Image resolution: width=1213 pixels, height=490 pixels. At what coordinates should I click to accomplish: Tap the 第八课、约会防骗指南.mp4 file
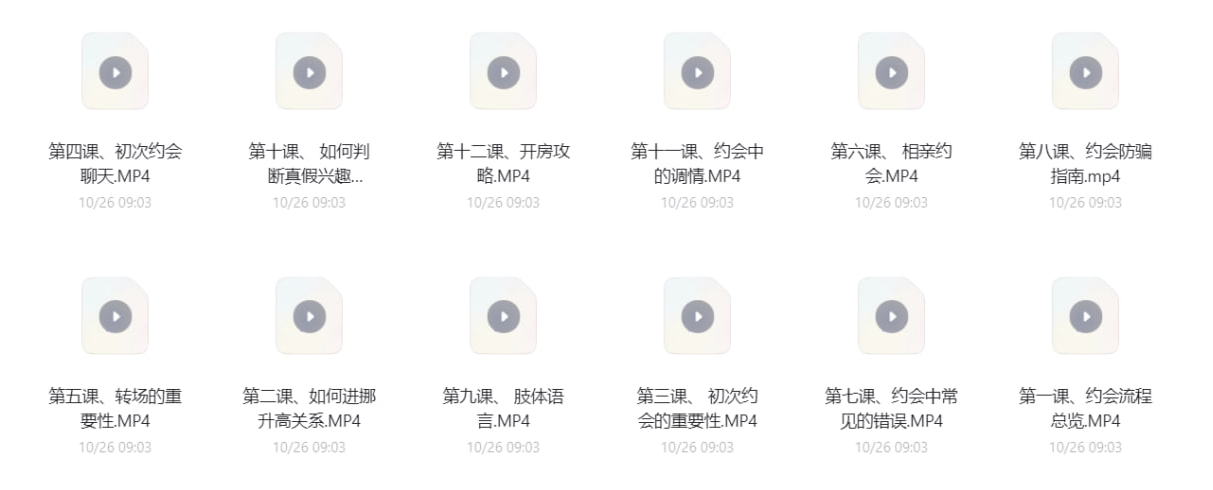(1085, 72)
